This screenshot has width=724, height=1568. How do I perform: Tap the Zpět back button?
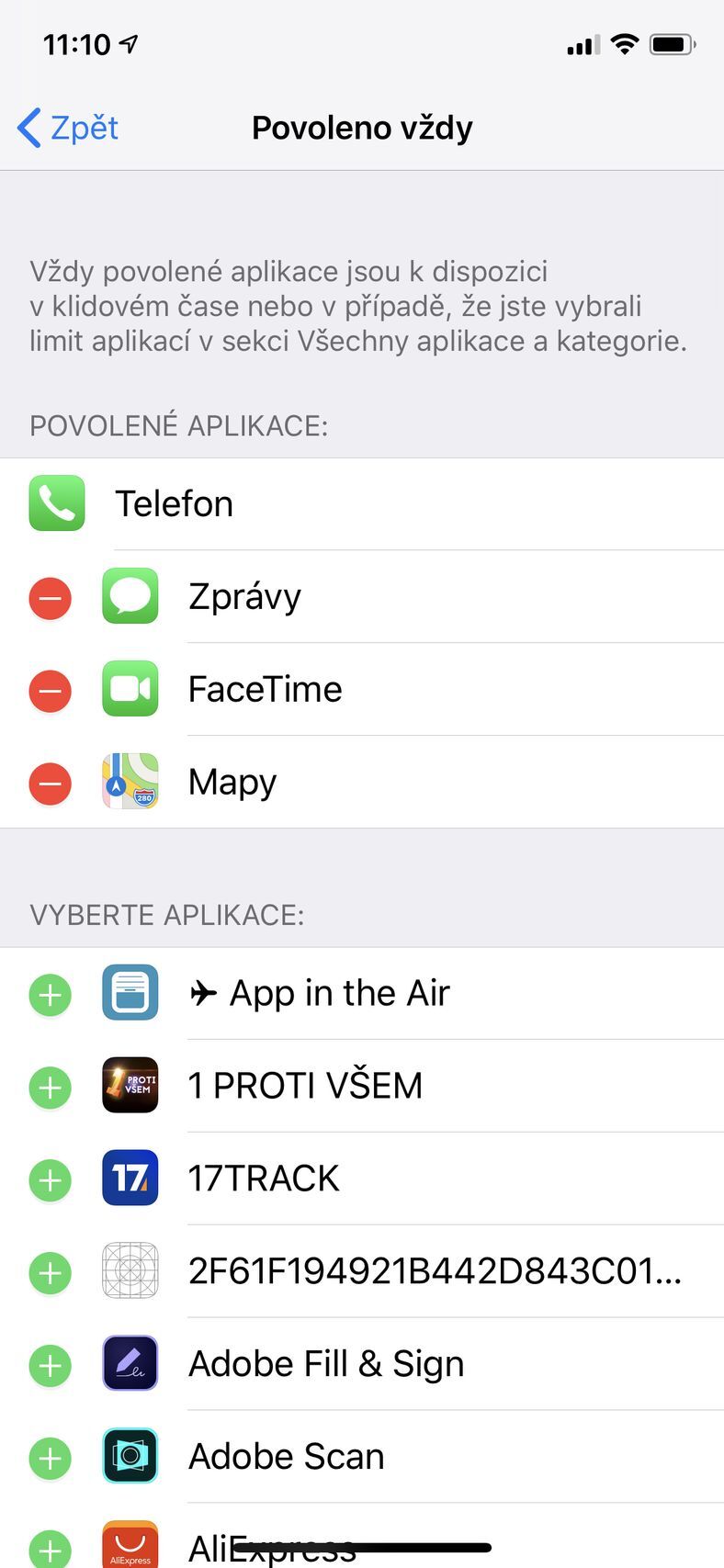66,128
